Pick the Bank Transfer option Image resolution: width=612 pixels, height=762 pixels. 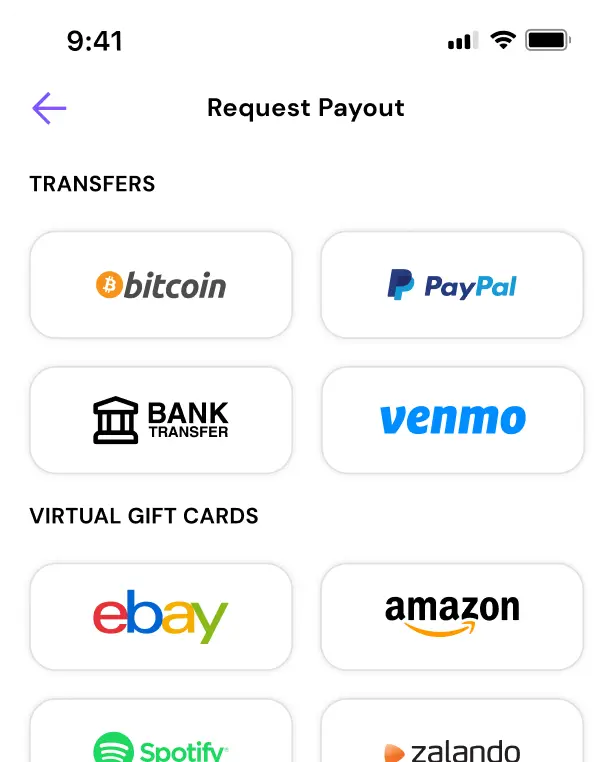coord(161,420)
